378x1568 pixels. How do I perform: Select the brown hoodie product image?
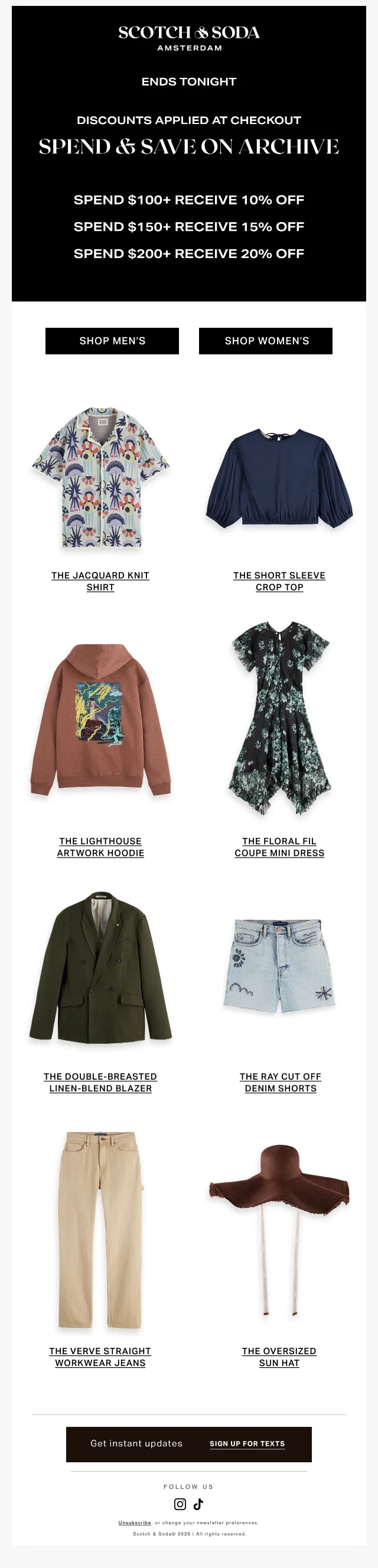100,719
